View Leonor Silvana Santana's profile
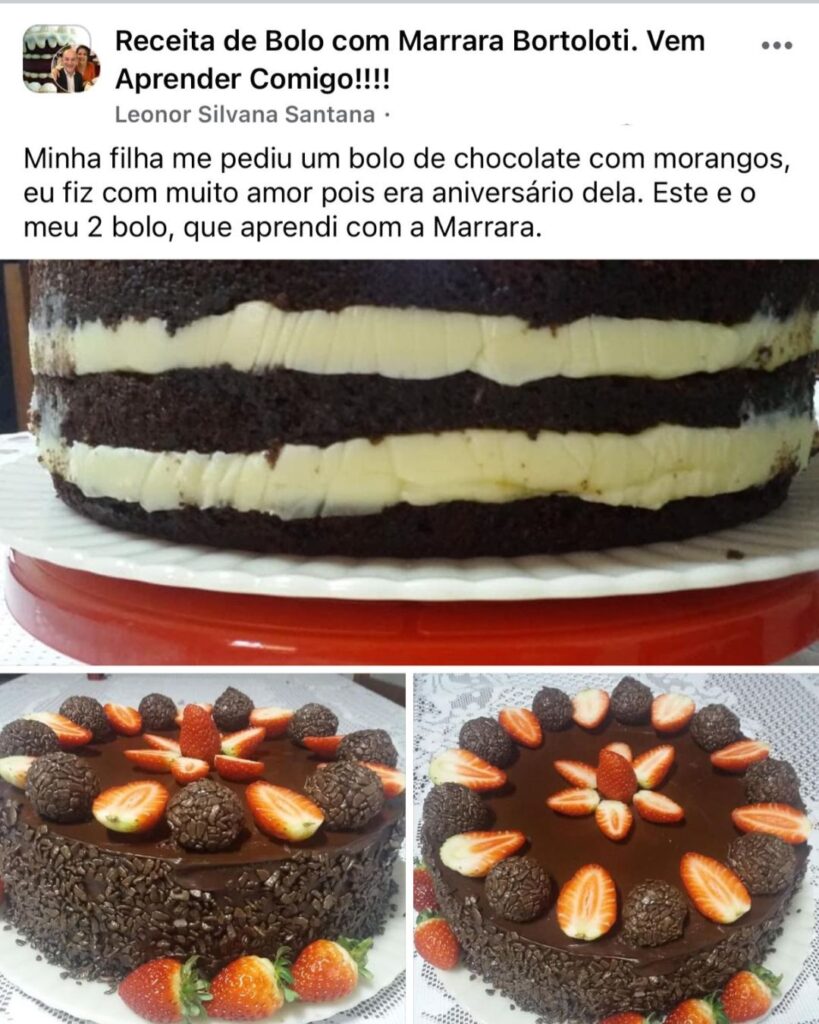The height and width of the screenshot is (1024, 819). pos(244,114)
